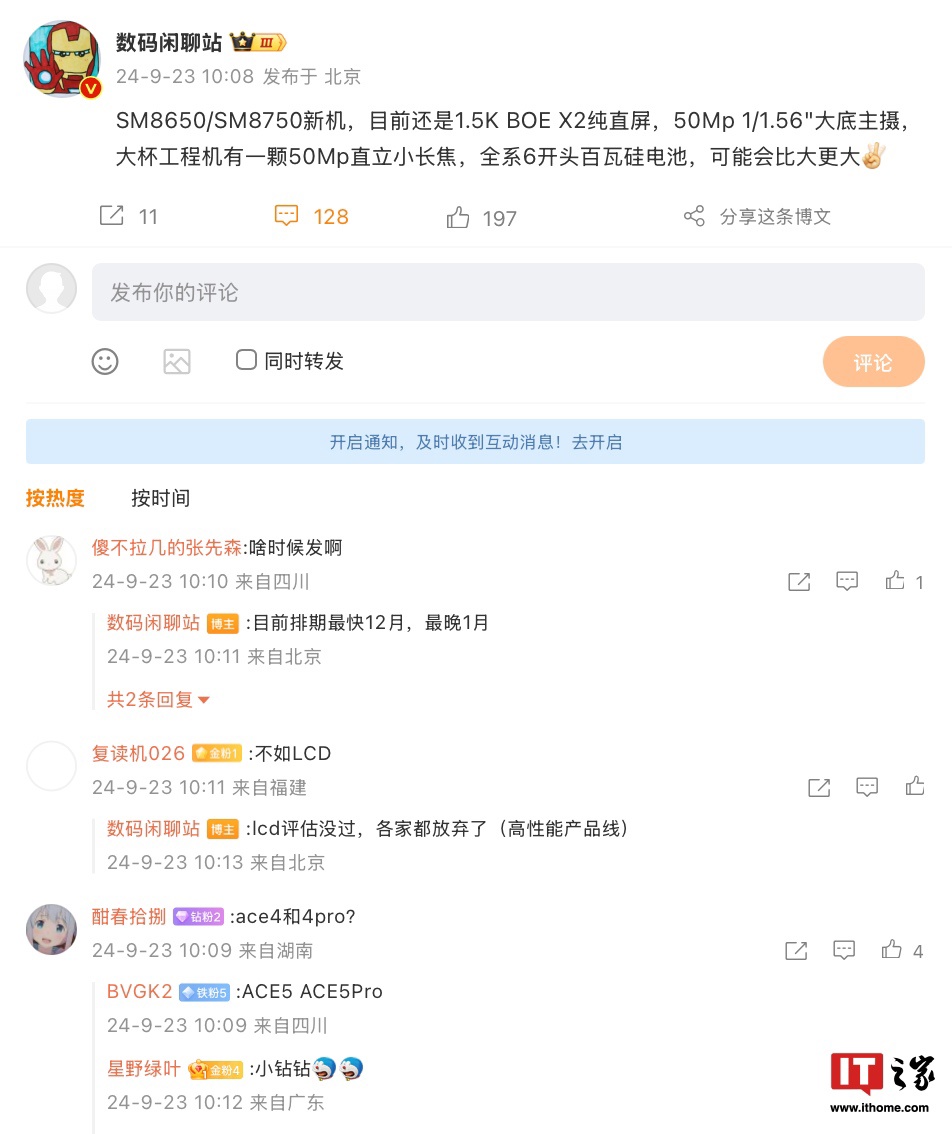Image resolution: width=952 pixels, height=1134 pixels.
Task: Share this post via 分享这条博文
Action: [x=757, y=216]
